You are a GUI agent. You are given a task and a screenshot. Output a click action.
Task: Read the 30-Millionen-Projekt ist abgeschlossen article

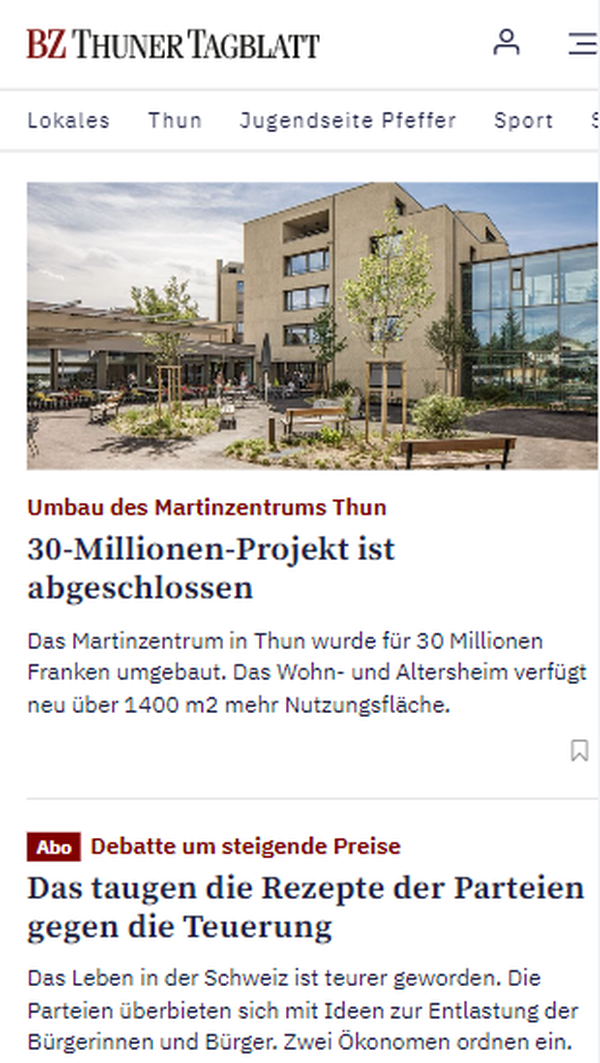pos(211,568)
